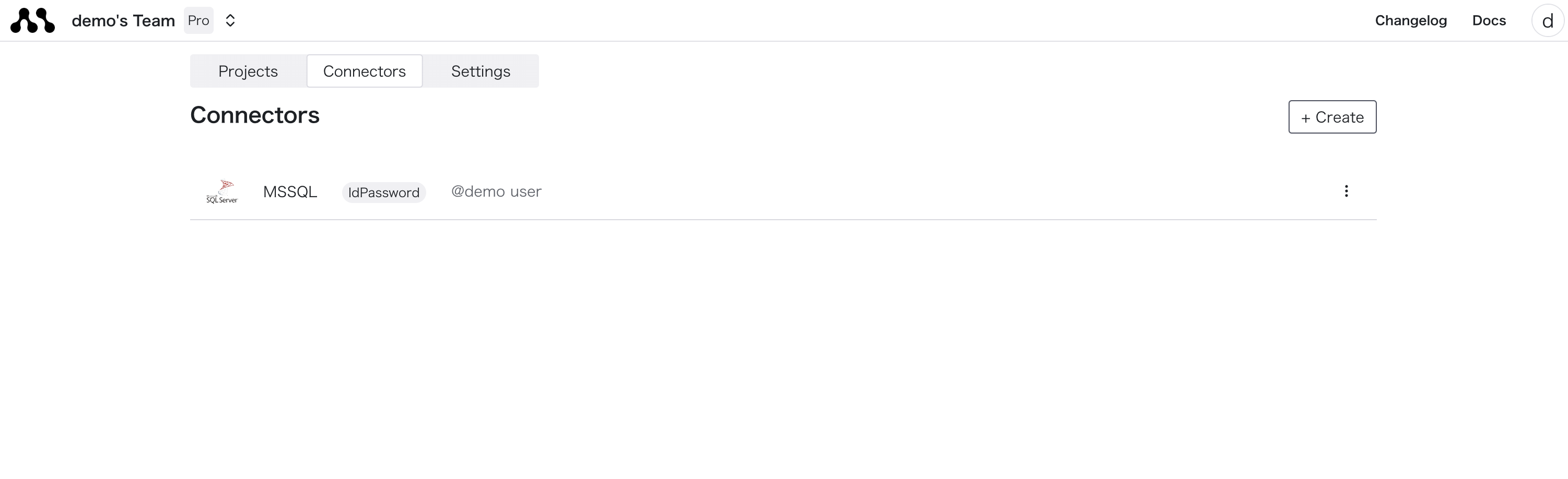The width and height of the screenshot is (1568, 479).
Task: Select the Connectors tab
Action: [364, 71]
